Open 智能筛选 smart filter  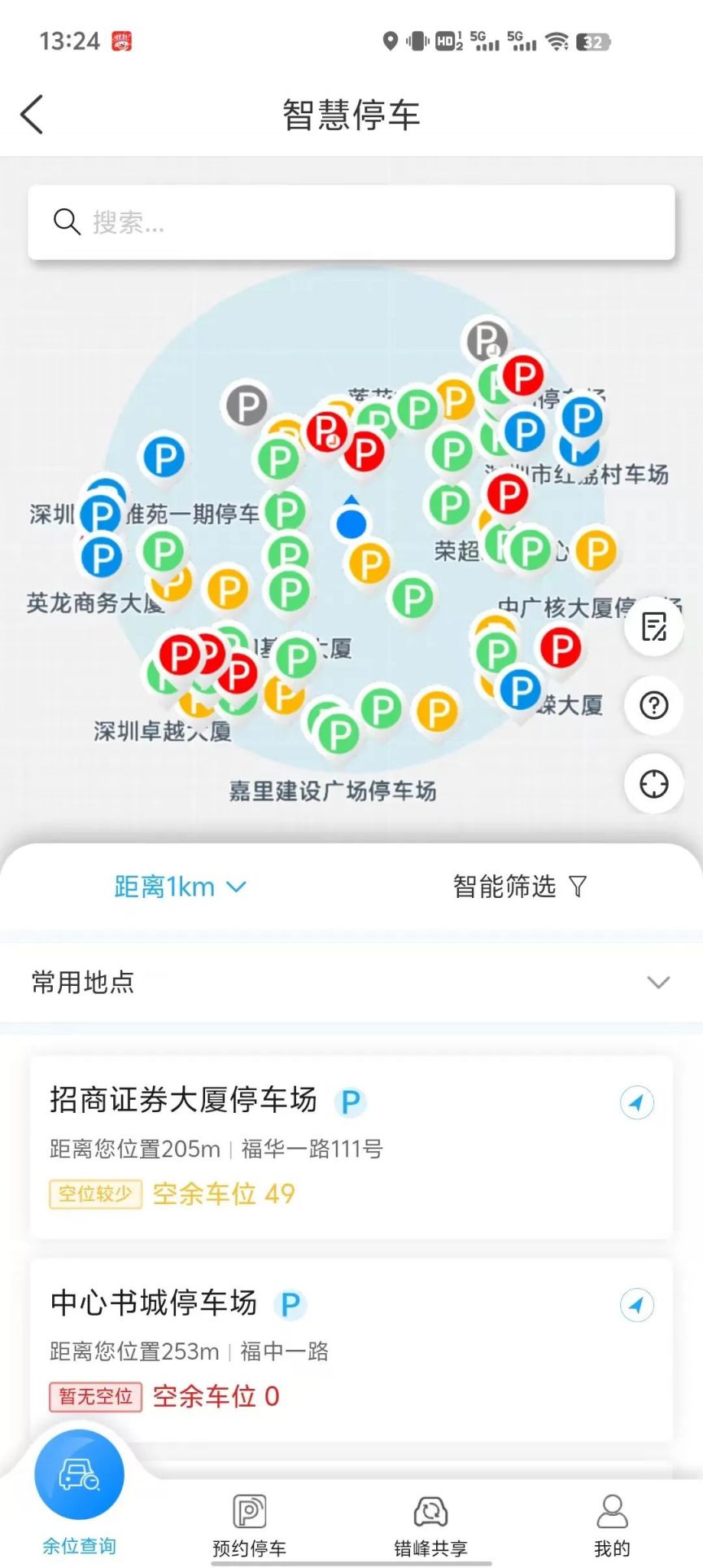(520, 887)
